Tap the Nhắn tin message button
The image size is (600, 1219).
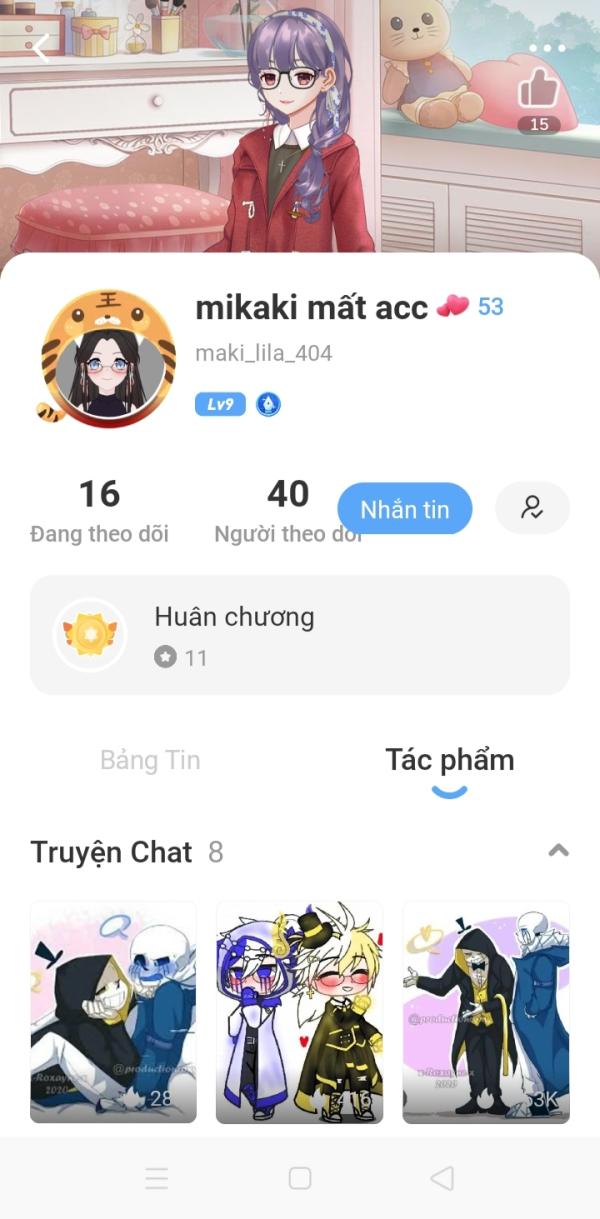pyautogui.click(x=404, y=509)
